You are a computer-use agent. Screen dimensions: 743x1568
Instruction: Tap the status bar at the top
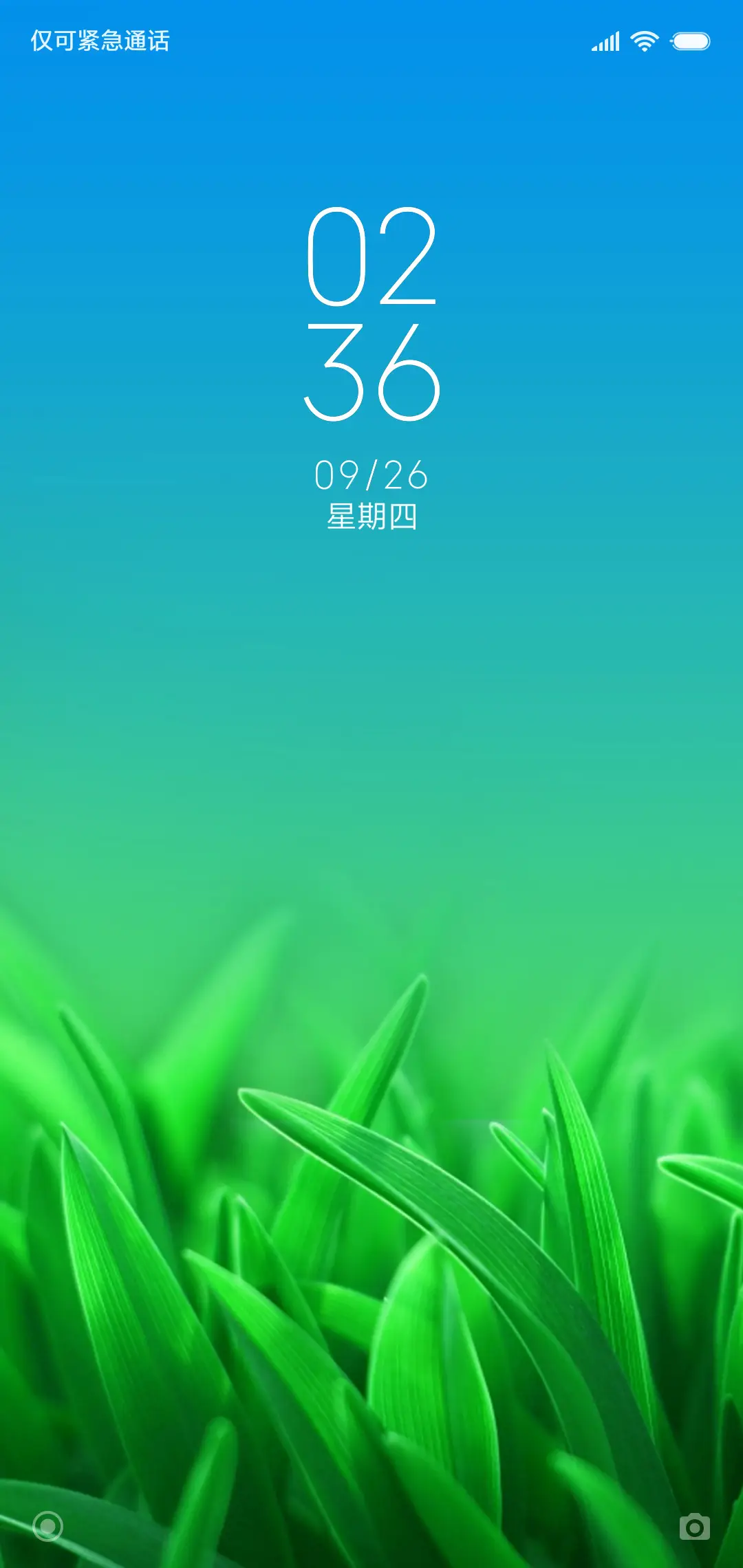point(371,40)
